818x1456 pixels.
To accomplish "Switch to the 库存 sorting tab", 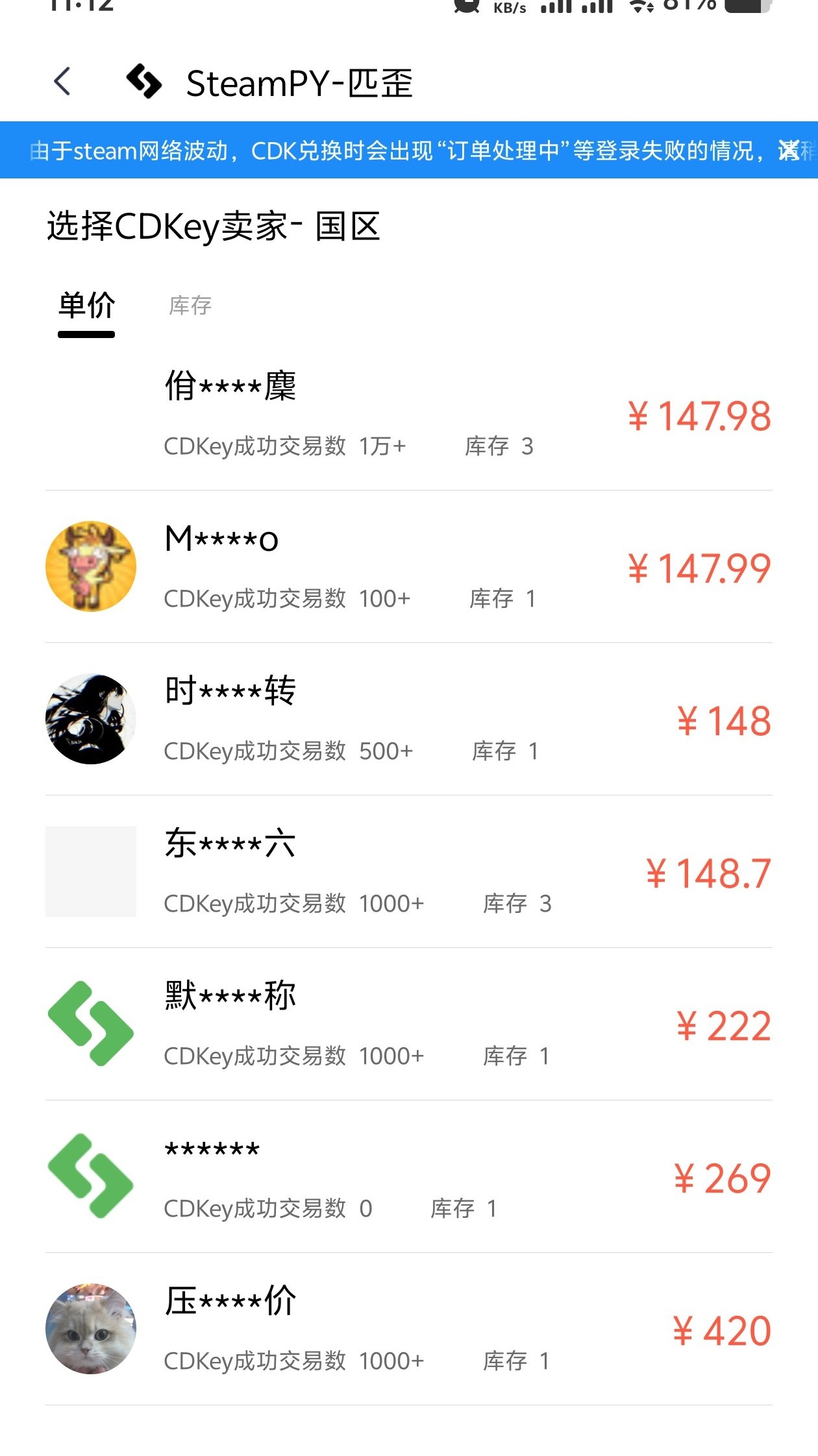I will coord(190,306).
